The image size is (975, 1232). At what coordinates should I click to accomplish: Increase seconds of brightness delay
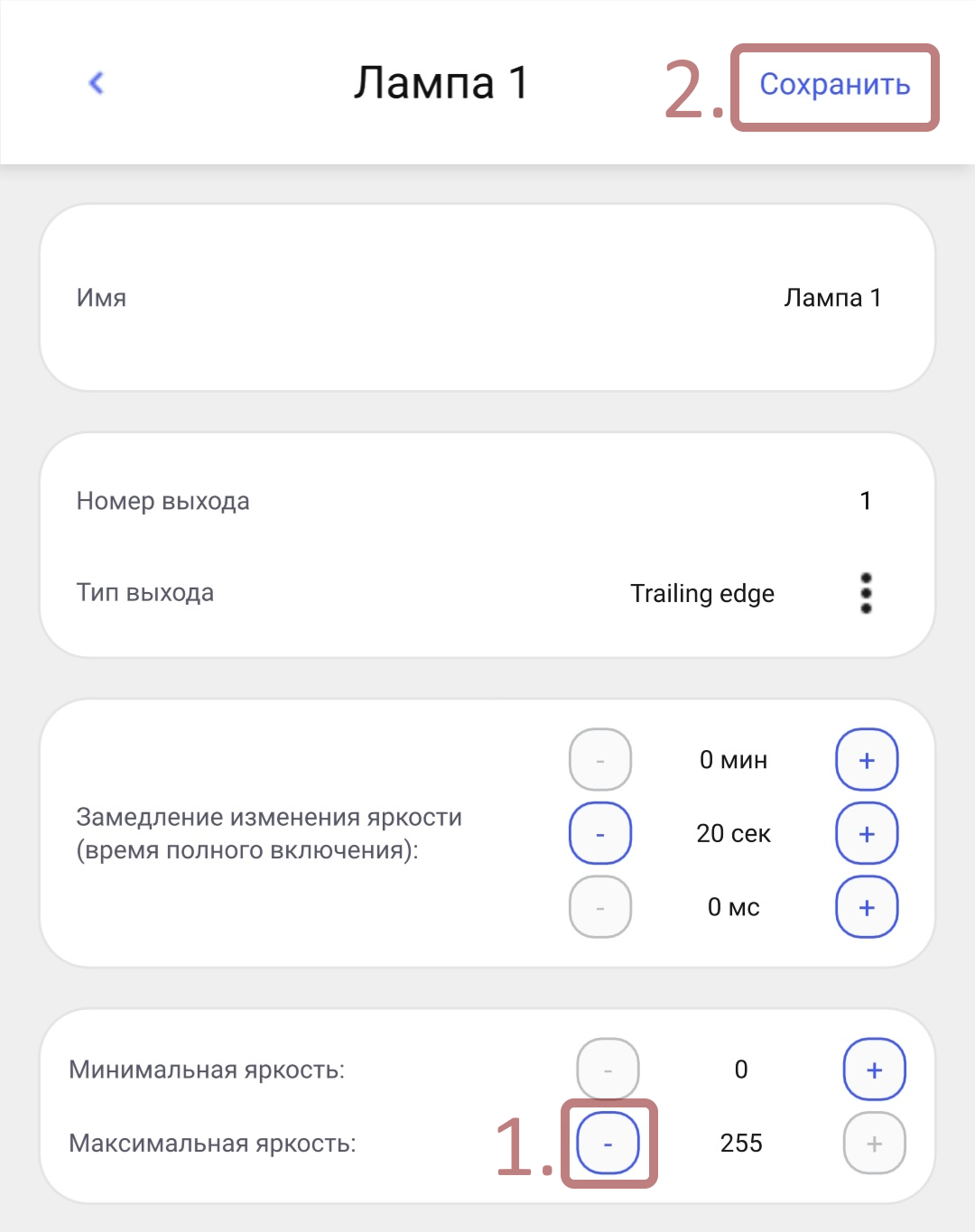[x=867, y=833]
